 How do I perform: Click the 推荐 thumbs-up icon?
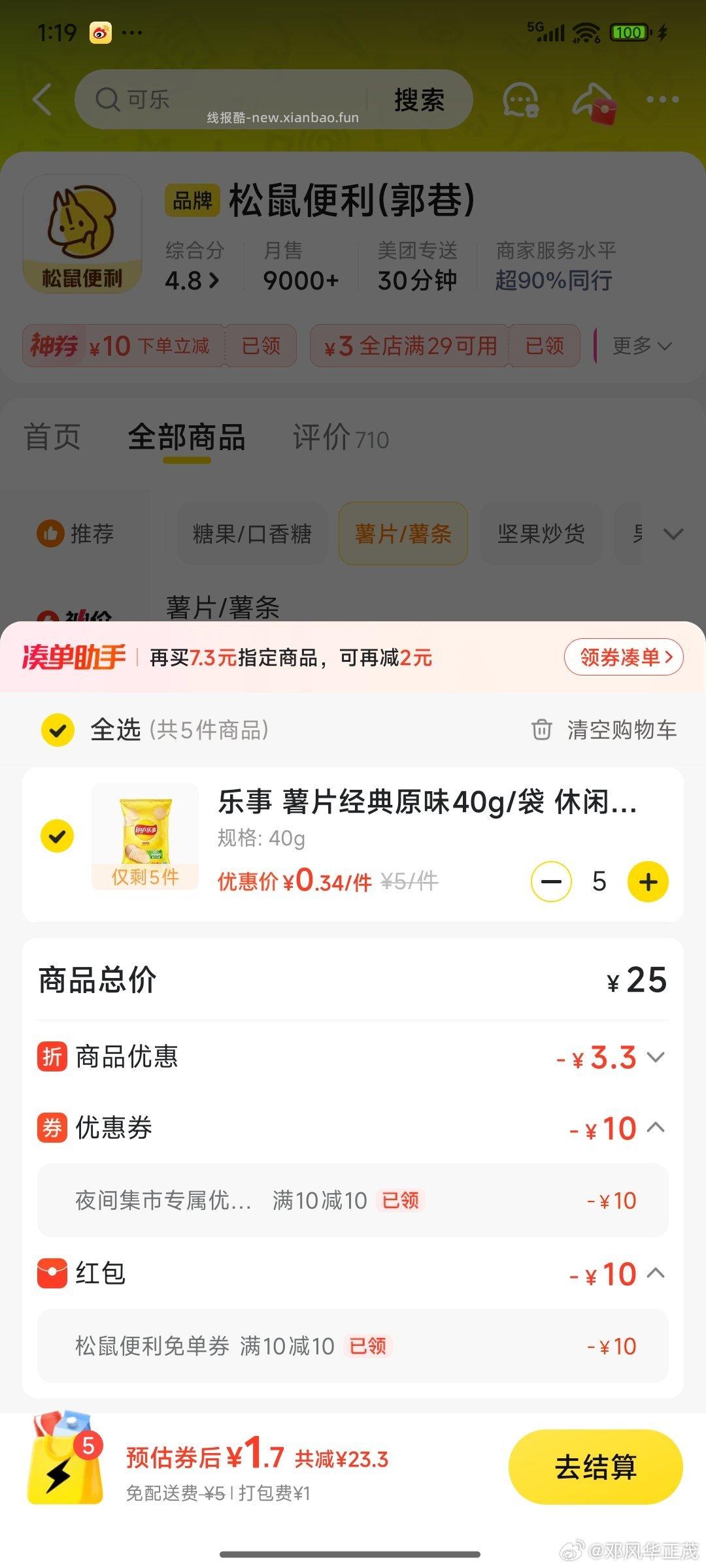[x=49, y=534]
